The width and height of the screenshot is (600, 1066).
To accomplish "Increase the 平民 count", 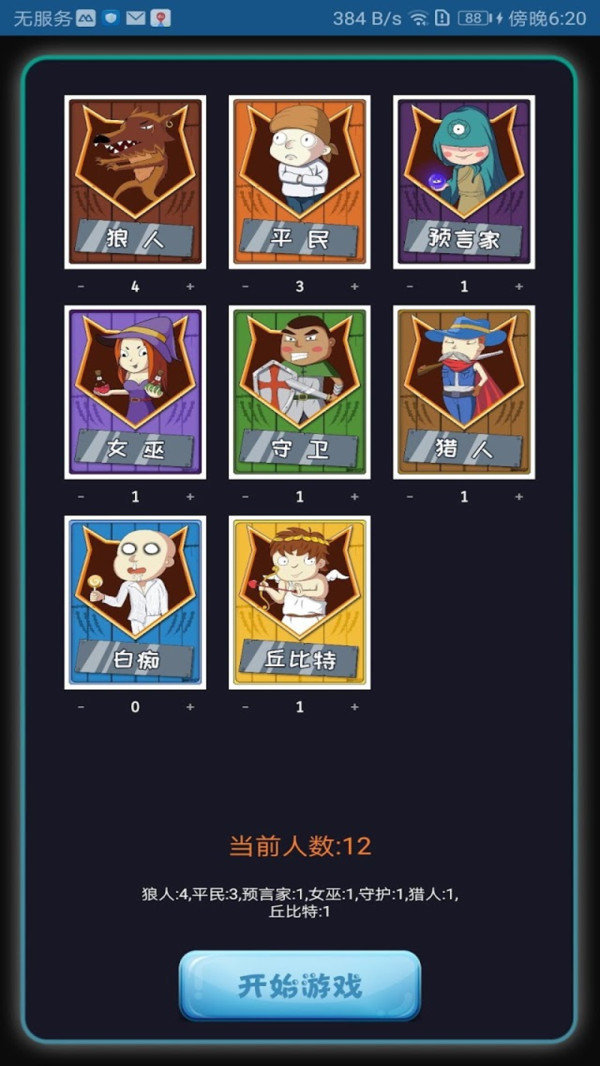I will 354,286.
